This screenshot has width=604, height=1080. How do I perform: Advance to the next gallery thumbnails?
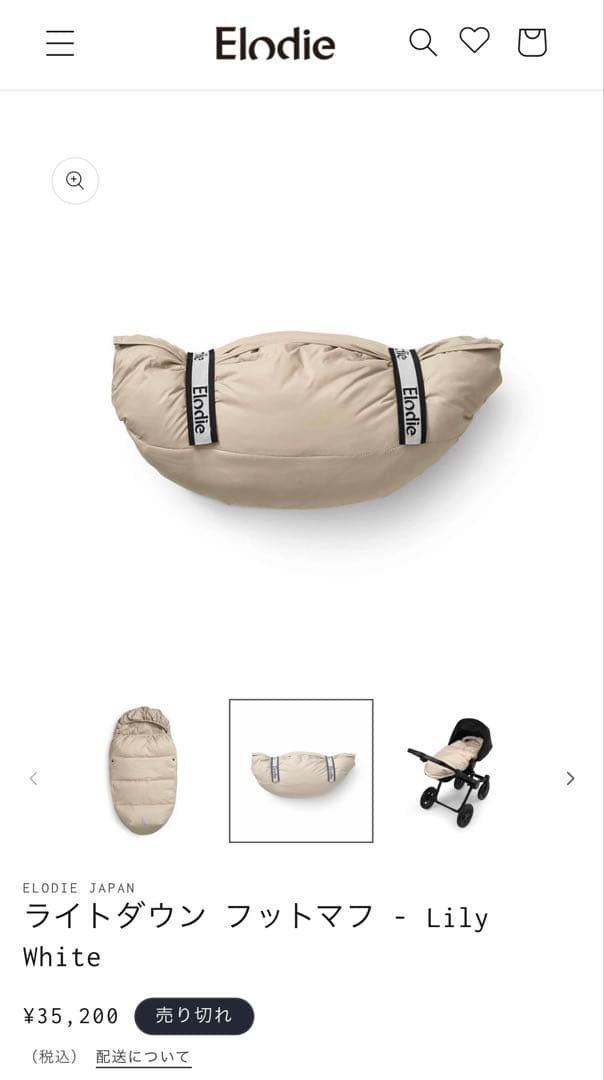click(x=570, y=778)
